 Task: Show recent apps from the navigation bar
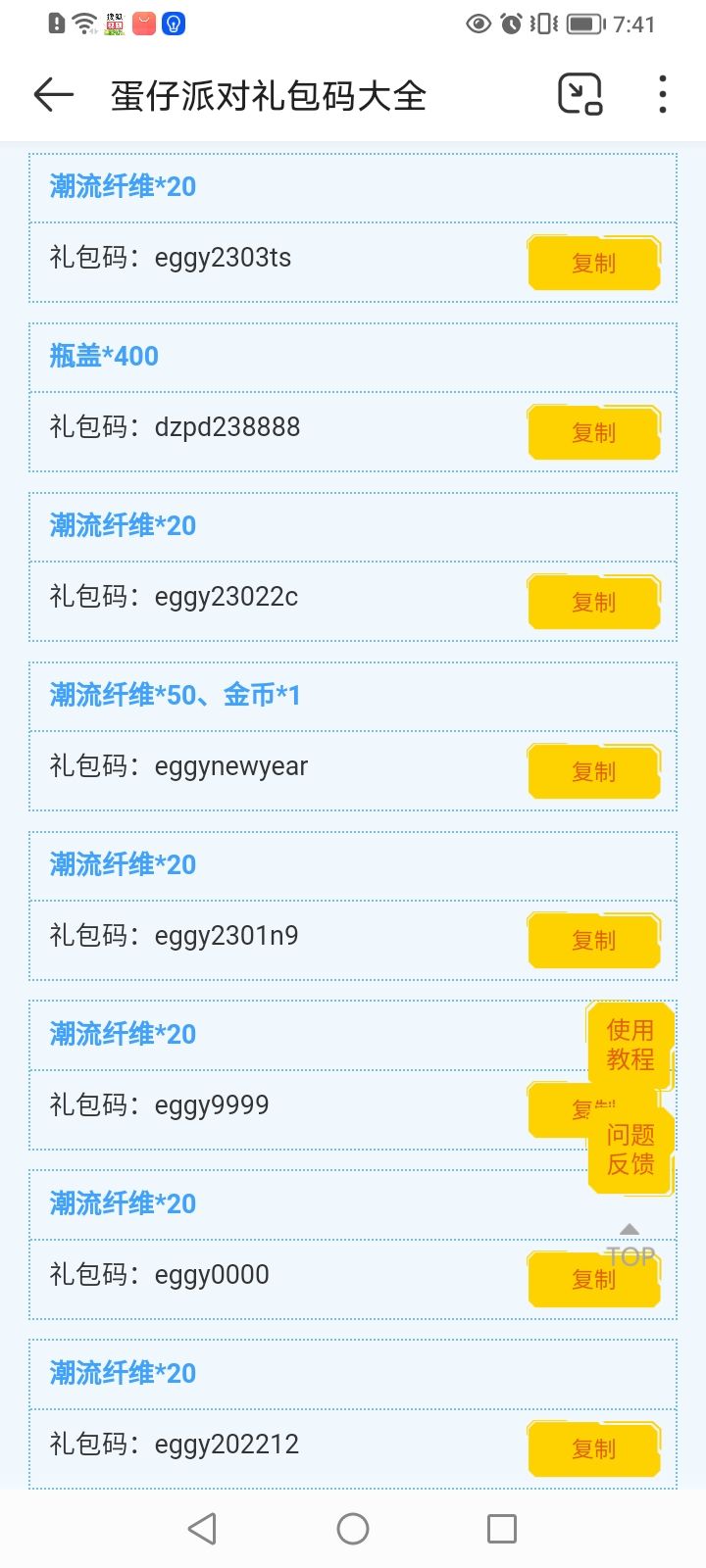502,1529
